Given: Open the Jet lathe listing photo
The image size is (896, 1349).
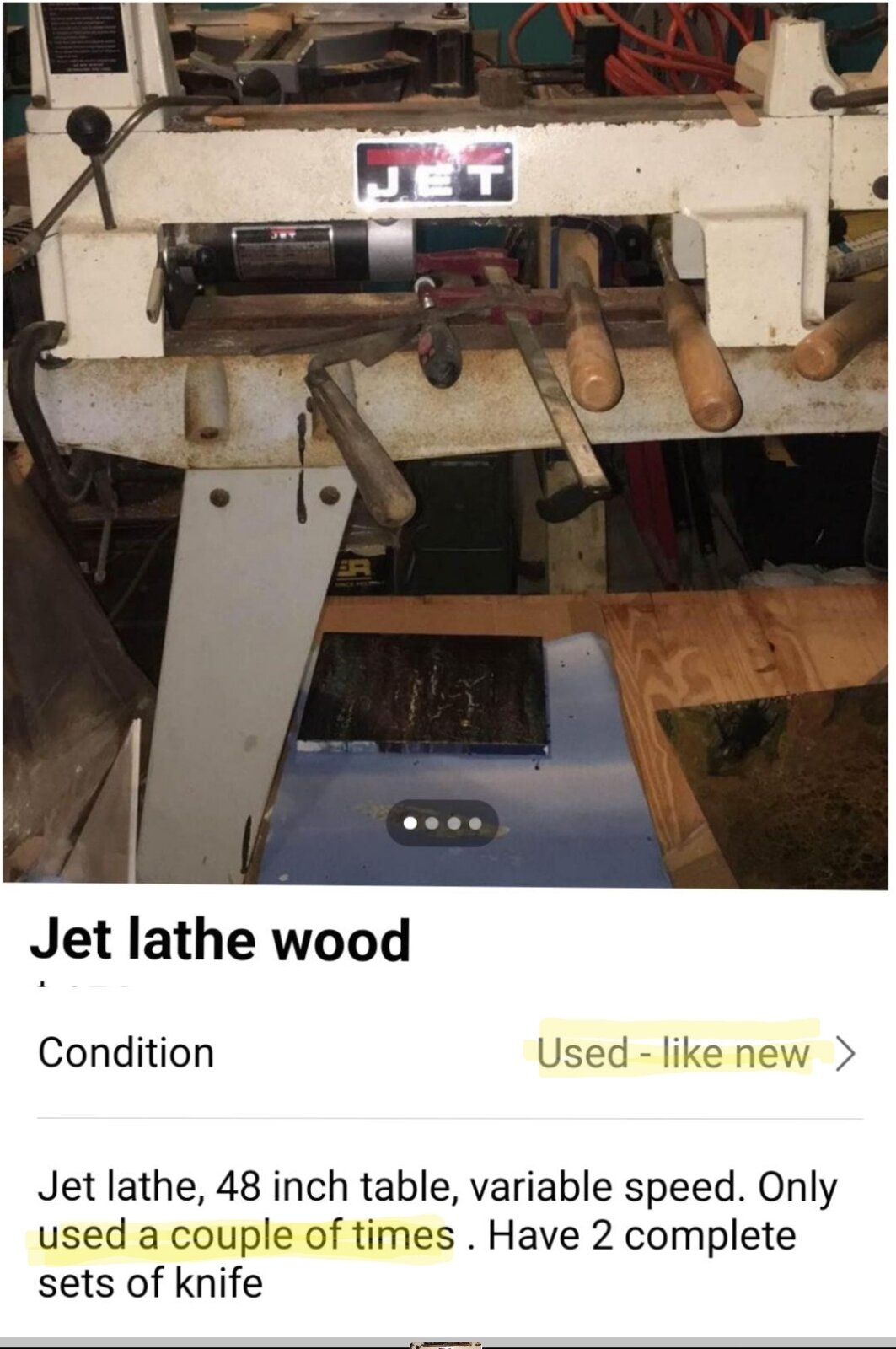Looking at the screenshot, I should click(x=447, y=422).
